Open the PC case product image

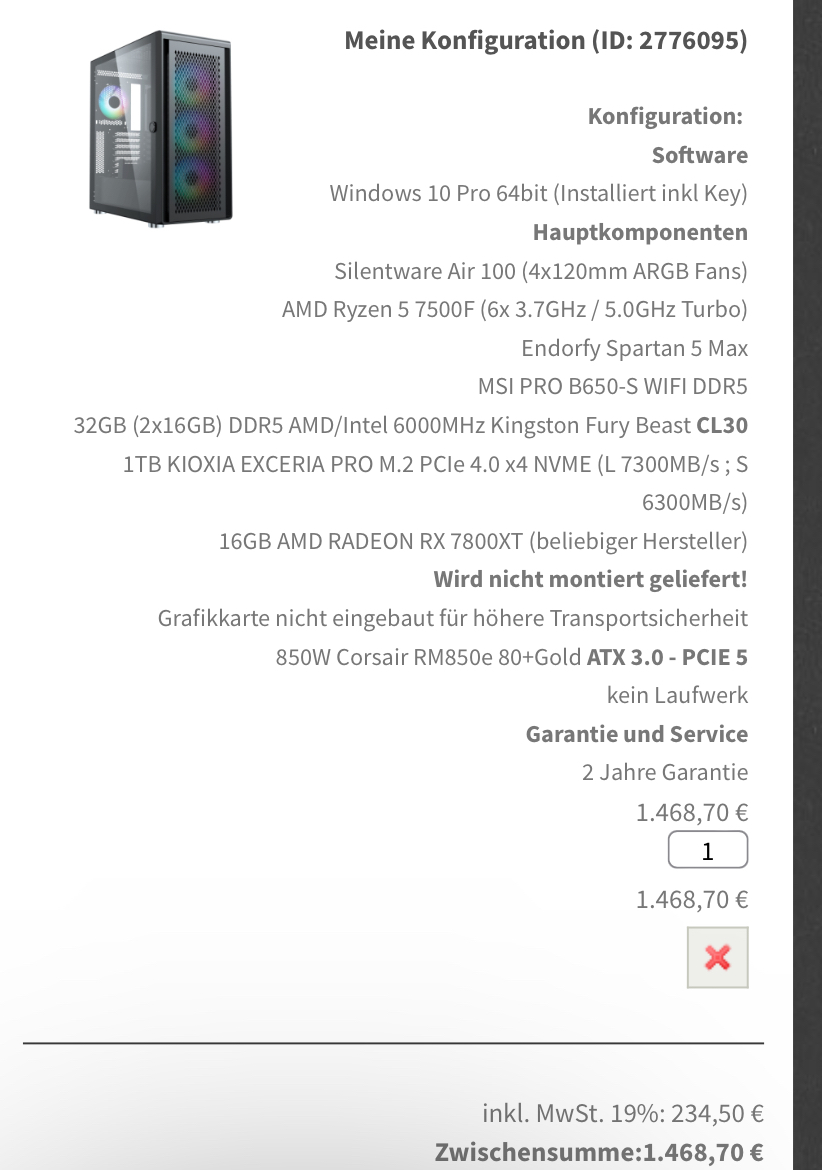coord(161,125)
